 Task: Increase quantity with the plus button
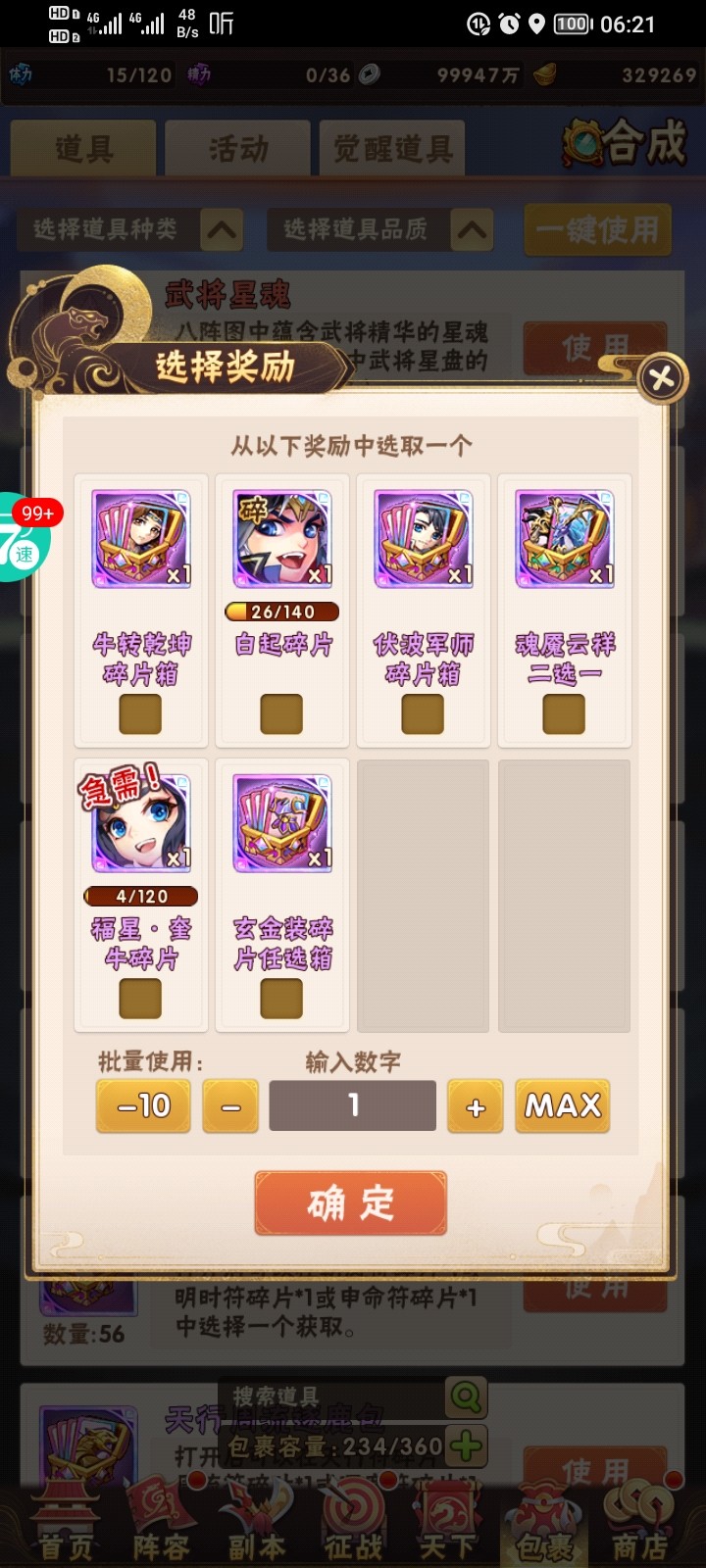point(476,1106)
